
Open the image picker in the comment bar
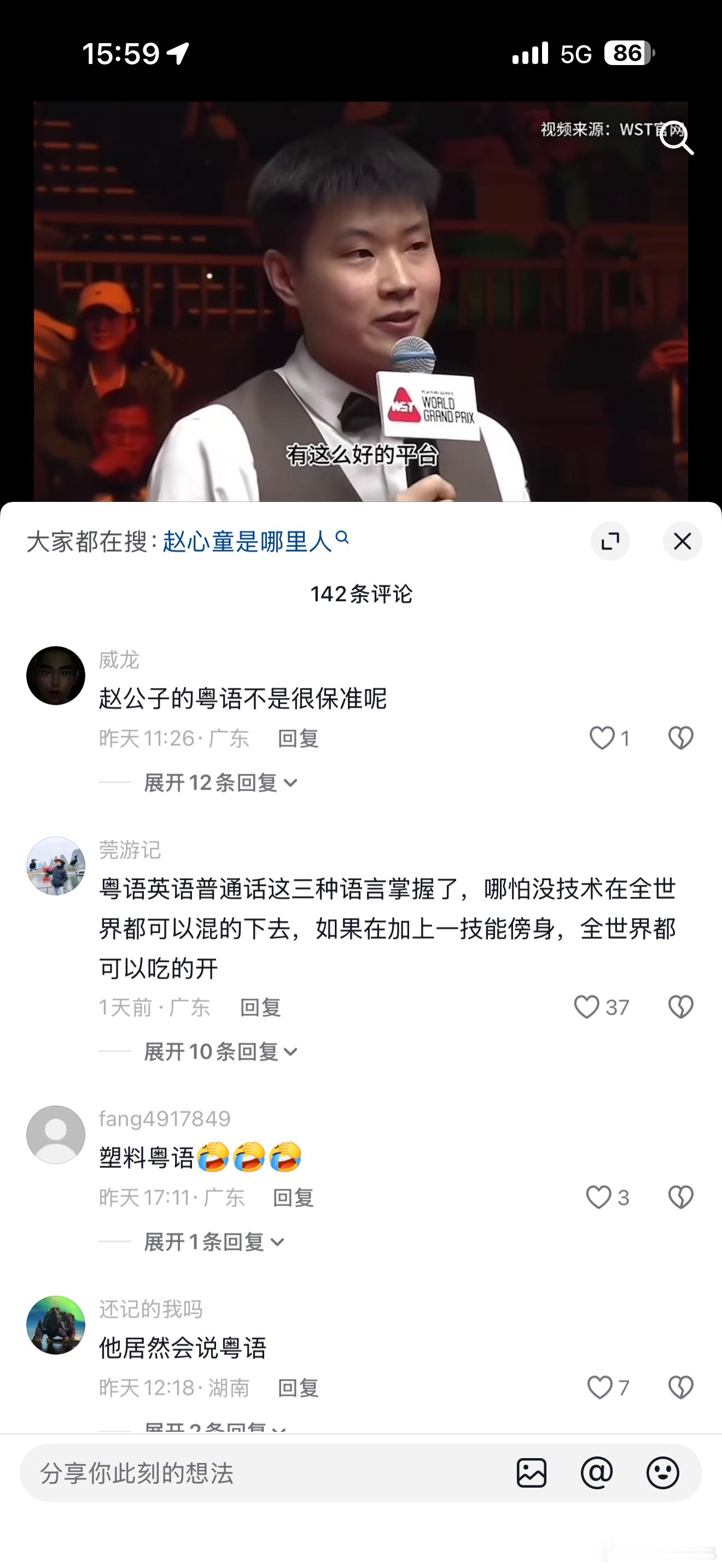[x=532, y=1473]
